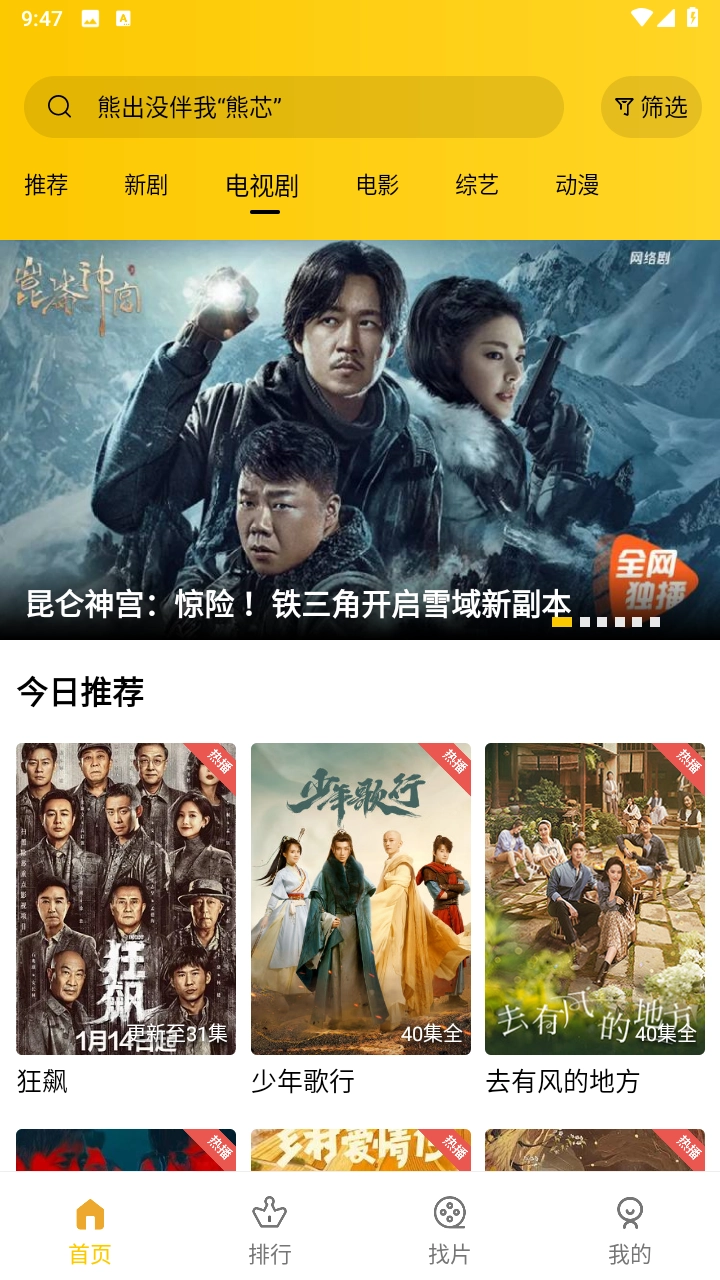This screenshot has width=720, height=1280.
Task: Switch to the 新剧 tab
Action: click(x=146, y=185)
